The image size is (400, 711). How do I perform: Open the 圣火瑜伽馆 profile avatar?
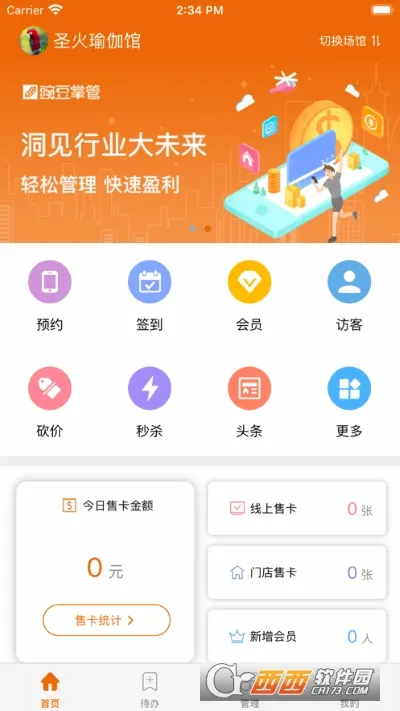[x=34, y=41]
